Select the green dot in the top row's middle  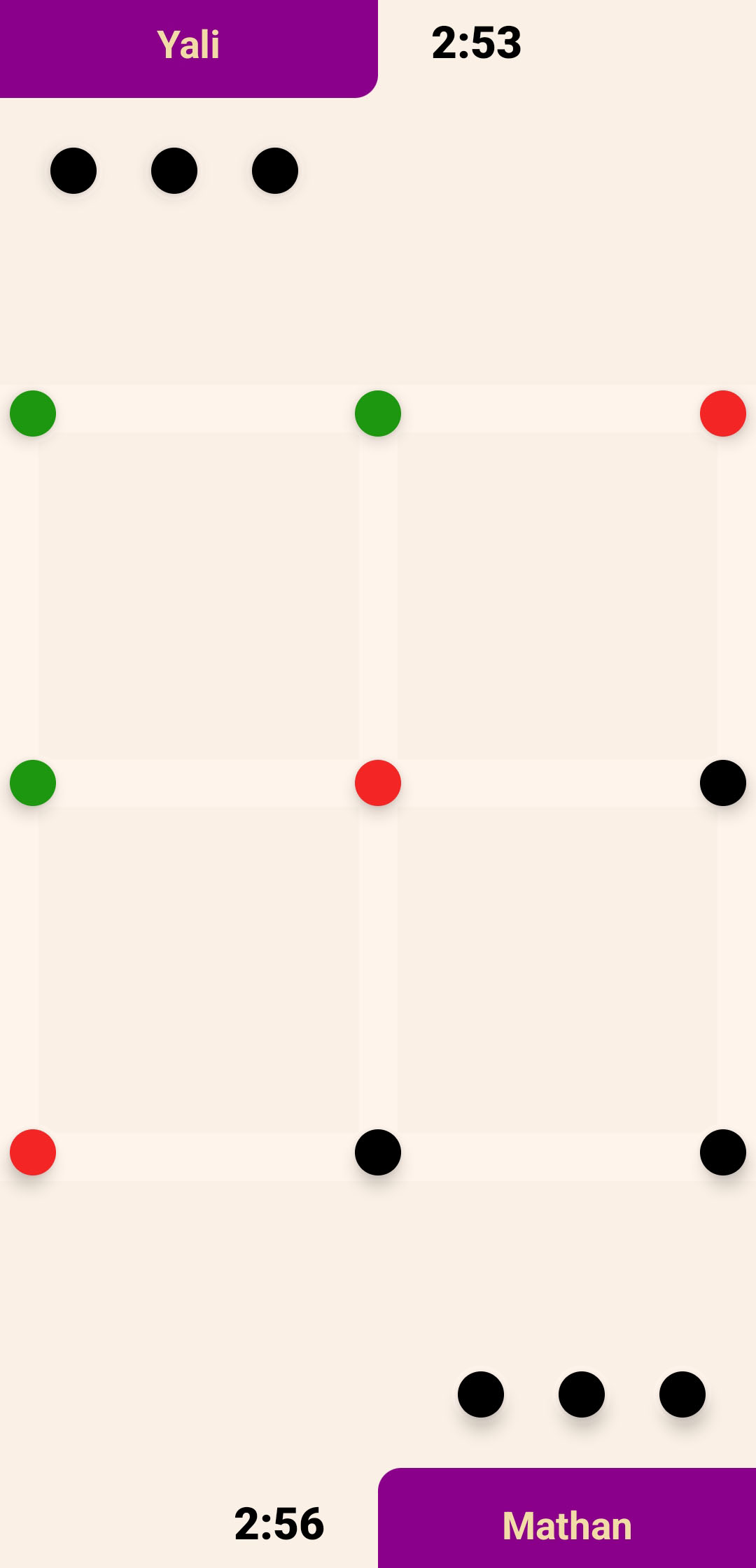(378, 414)
